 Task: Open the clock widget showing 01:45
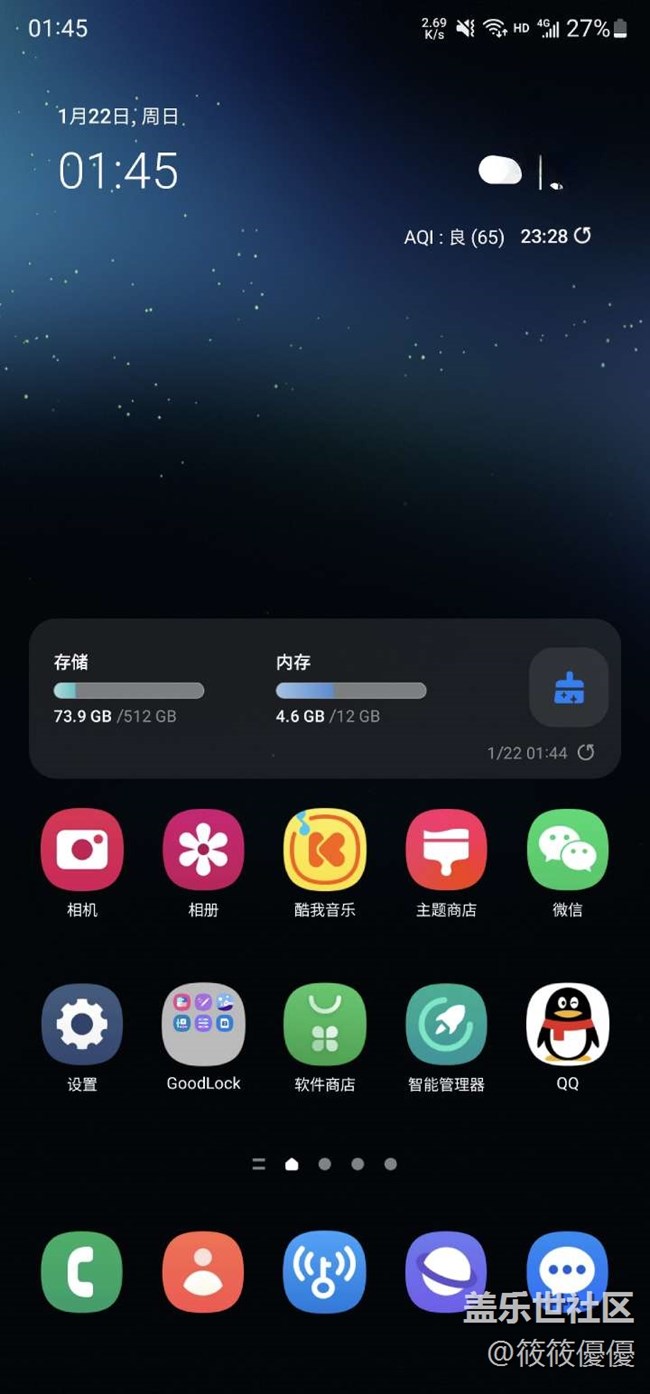click(x=118, y=171)
